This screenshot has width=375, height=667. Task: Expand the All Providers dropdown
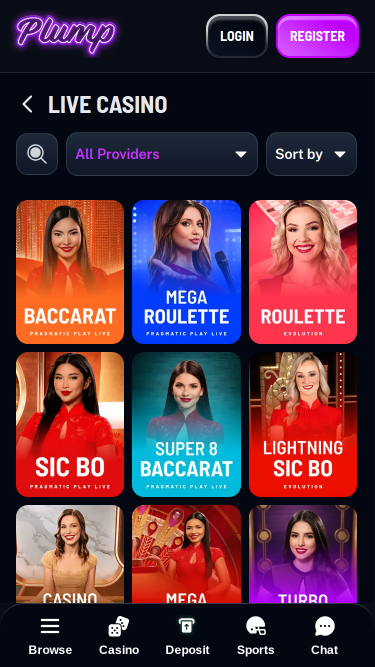click(162, 154)
